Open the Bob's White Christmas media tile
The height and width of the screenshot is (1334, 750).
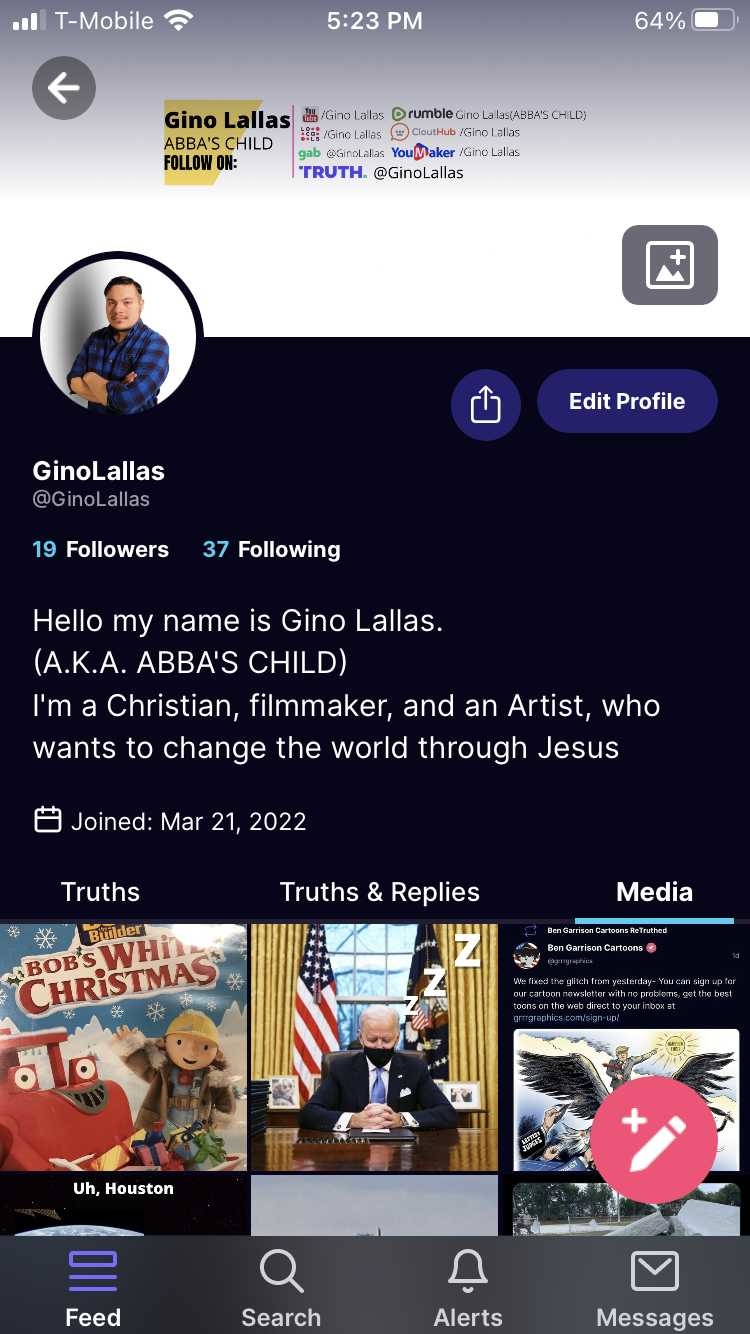pyautogui.click(x=123, y=1046)
